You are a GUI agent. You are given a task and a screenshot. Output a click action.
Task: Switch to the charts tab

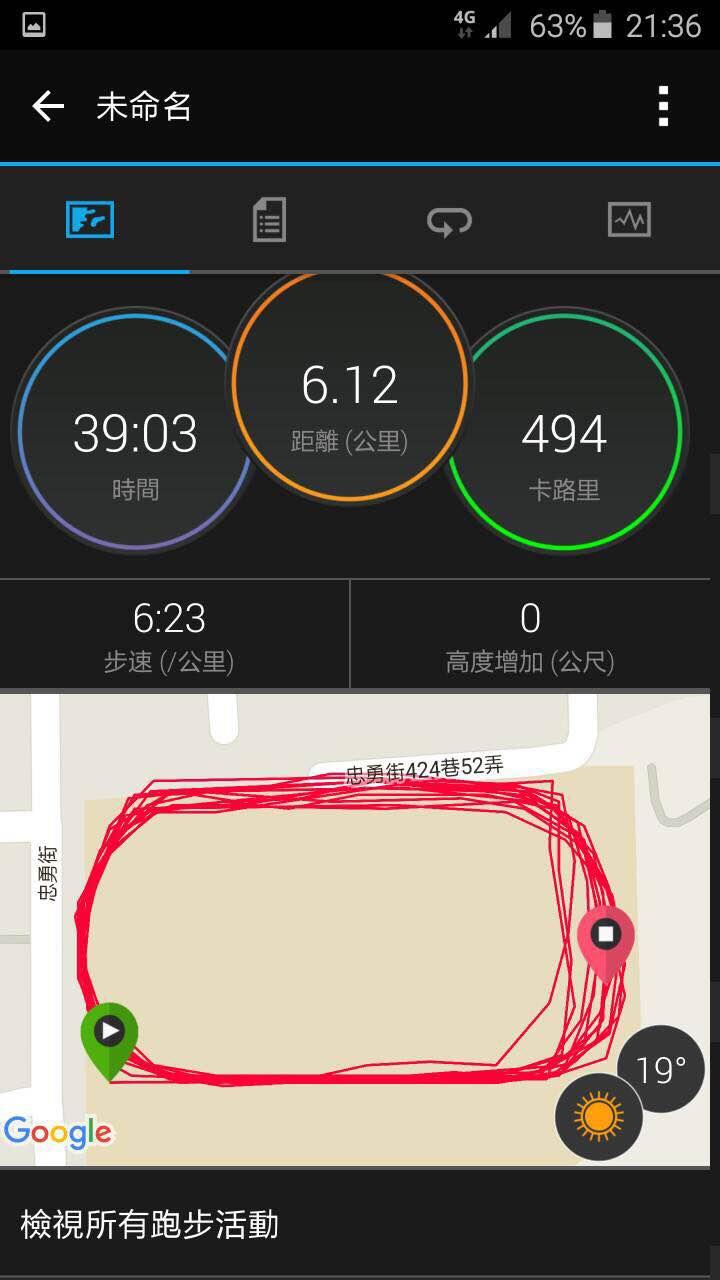click(x=629, y=219)
